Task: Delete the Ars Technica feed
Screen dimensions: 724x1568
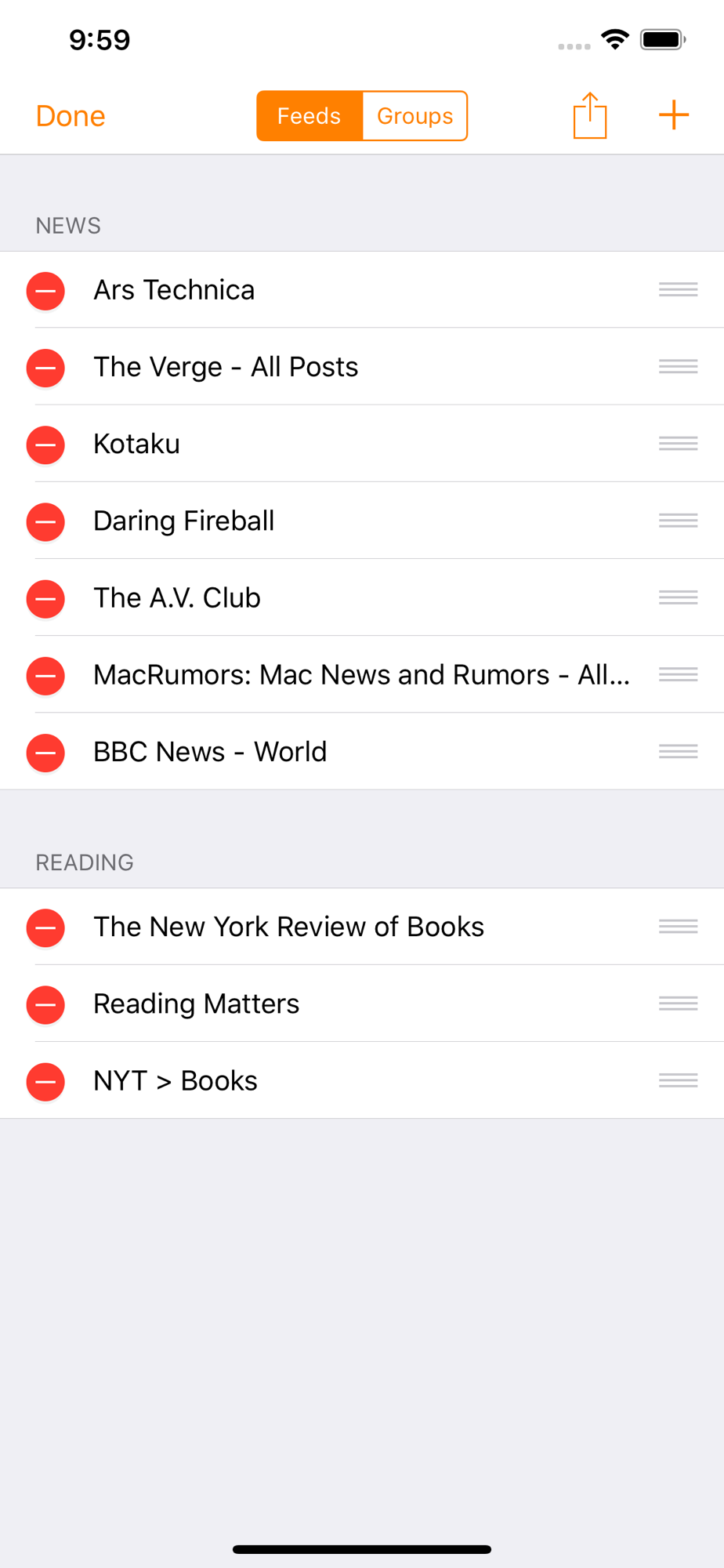Action: (x=45, y=291)
